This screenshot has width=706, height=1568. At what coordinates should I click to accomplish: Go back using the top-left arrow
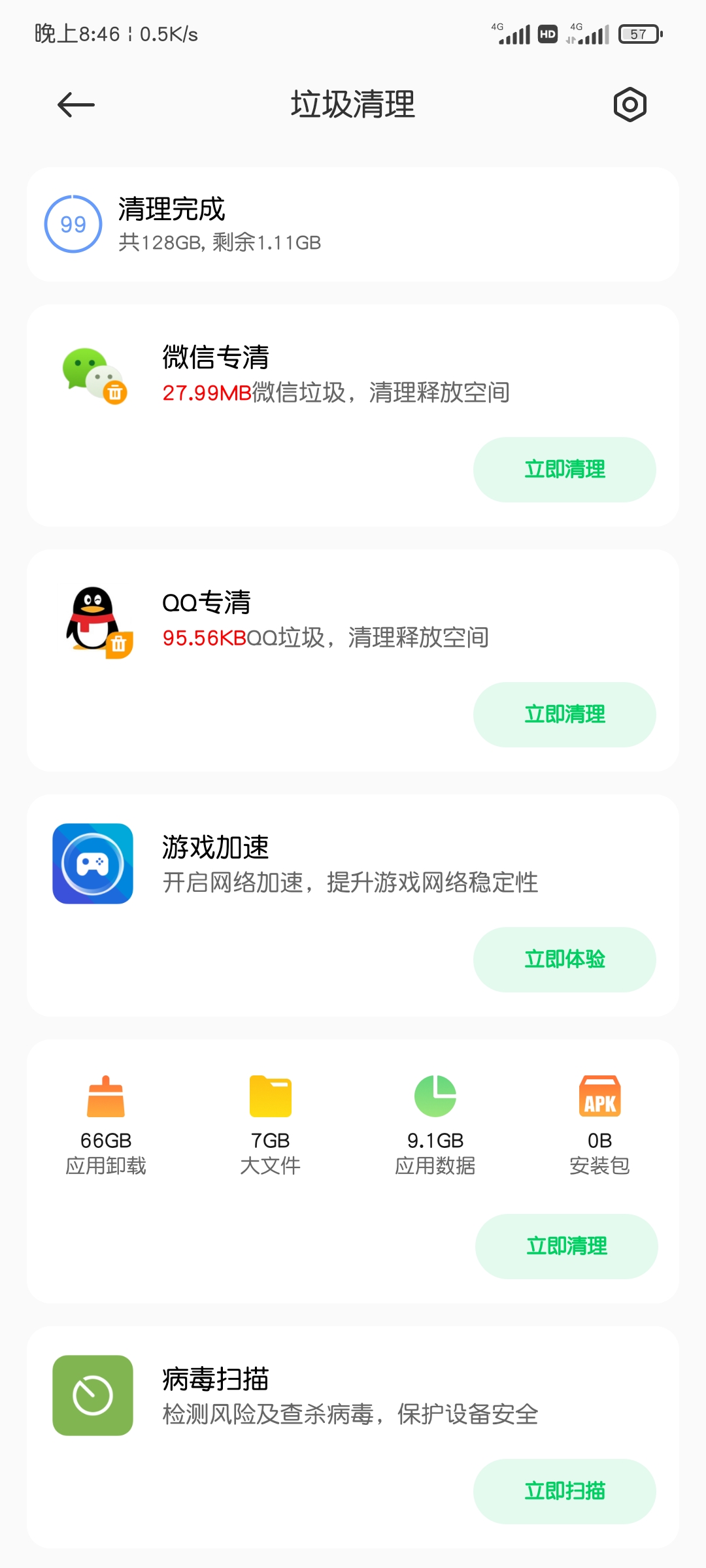click(x=76, y=105)
